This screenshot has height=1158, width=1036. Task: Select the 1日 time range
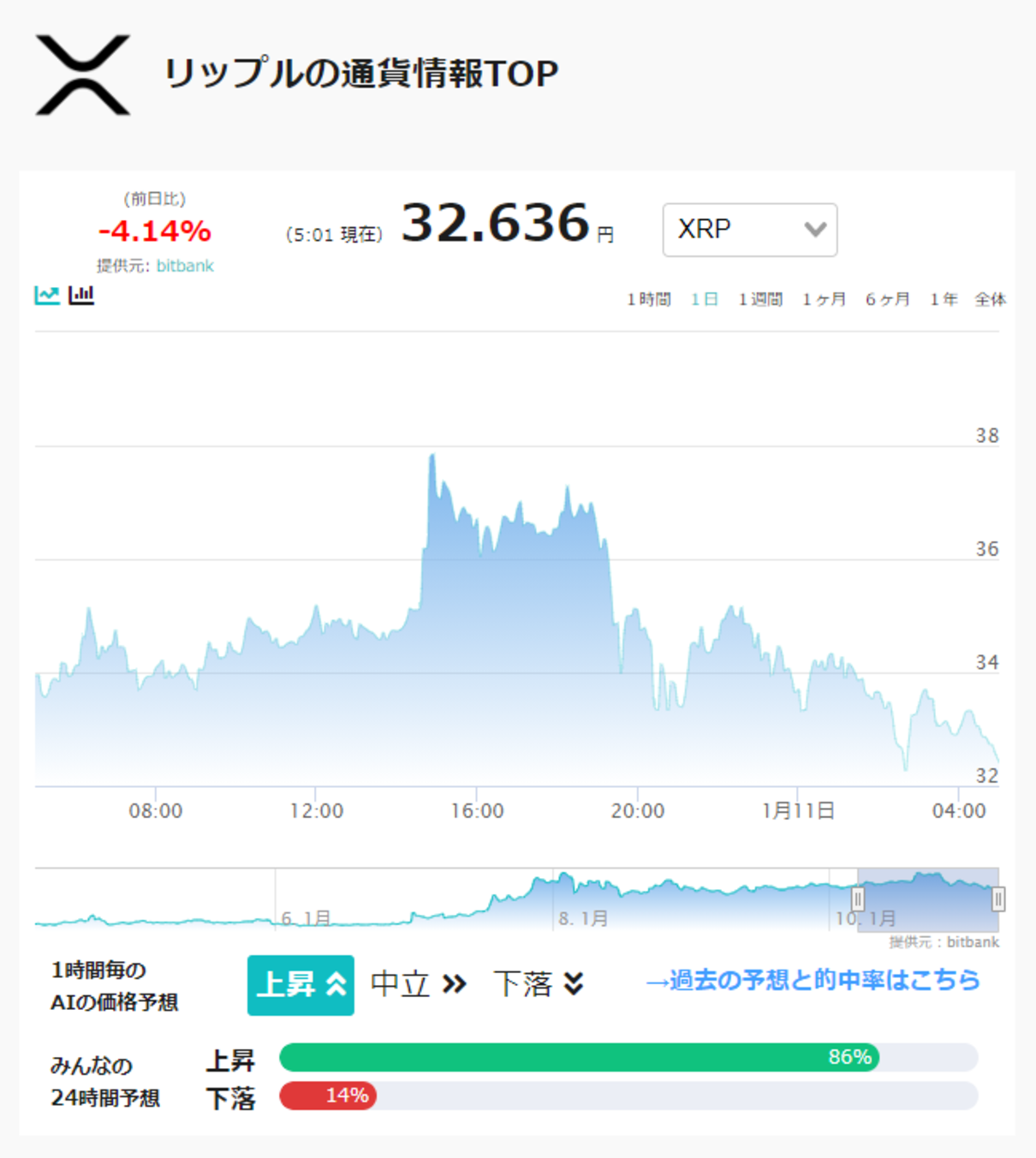point(704,299)
